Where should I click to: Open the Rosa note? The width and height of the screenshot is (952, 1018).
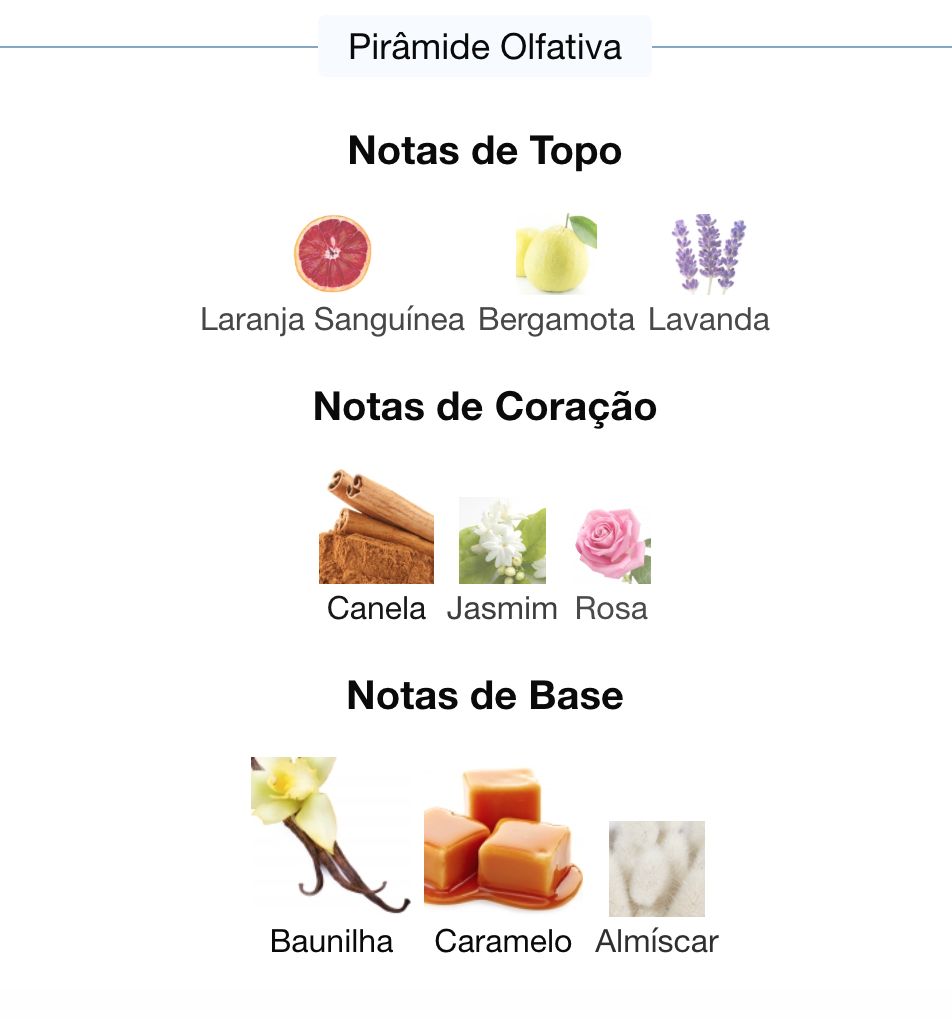[x=612, y=545]
